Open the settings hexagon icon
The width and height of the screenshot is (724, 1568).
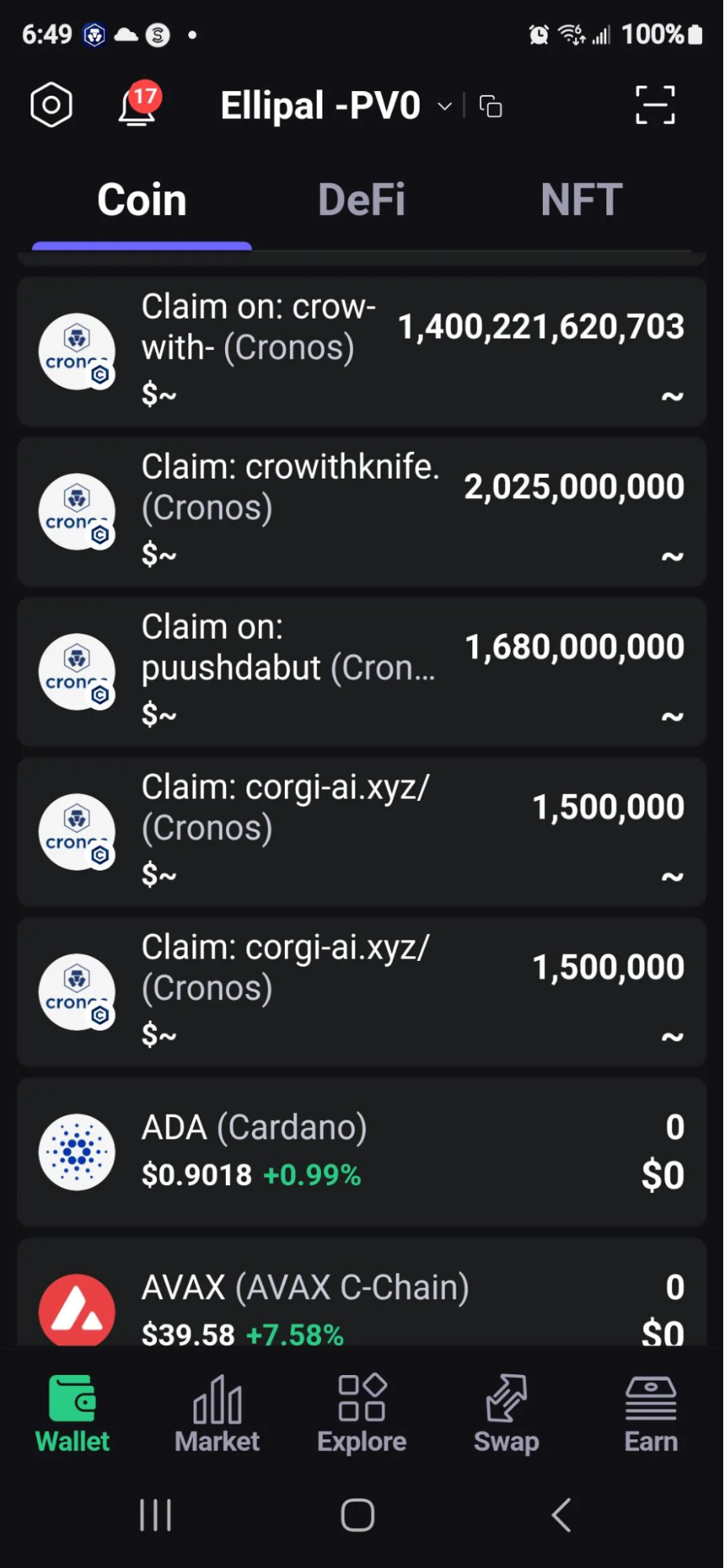pyautogui.click(x=52, y=105)
